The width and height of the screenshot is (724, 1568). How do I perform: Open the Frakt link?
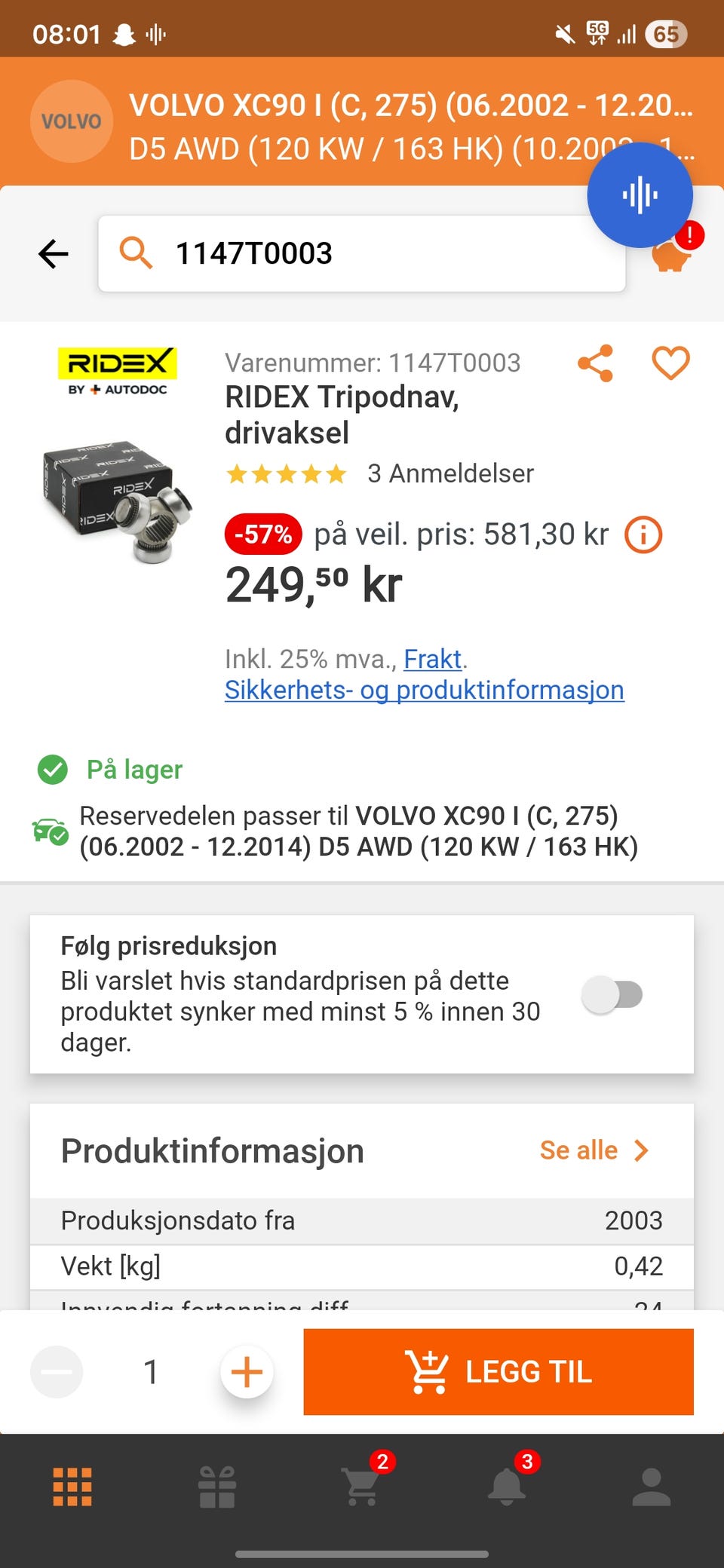(x=433, y=659)
